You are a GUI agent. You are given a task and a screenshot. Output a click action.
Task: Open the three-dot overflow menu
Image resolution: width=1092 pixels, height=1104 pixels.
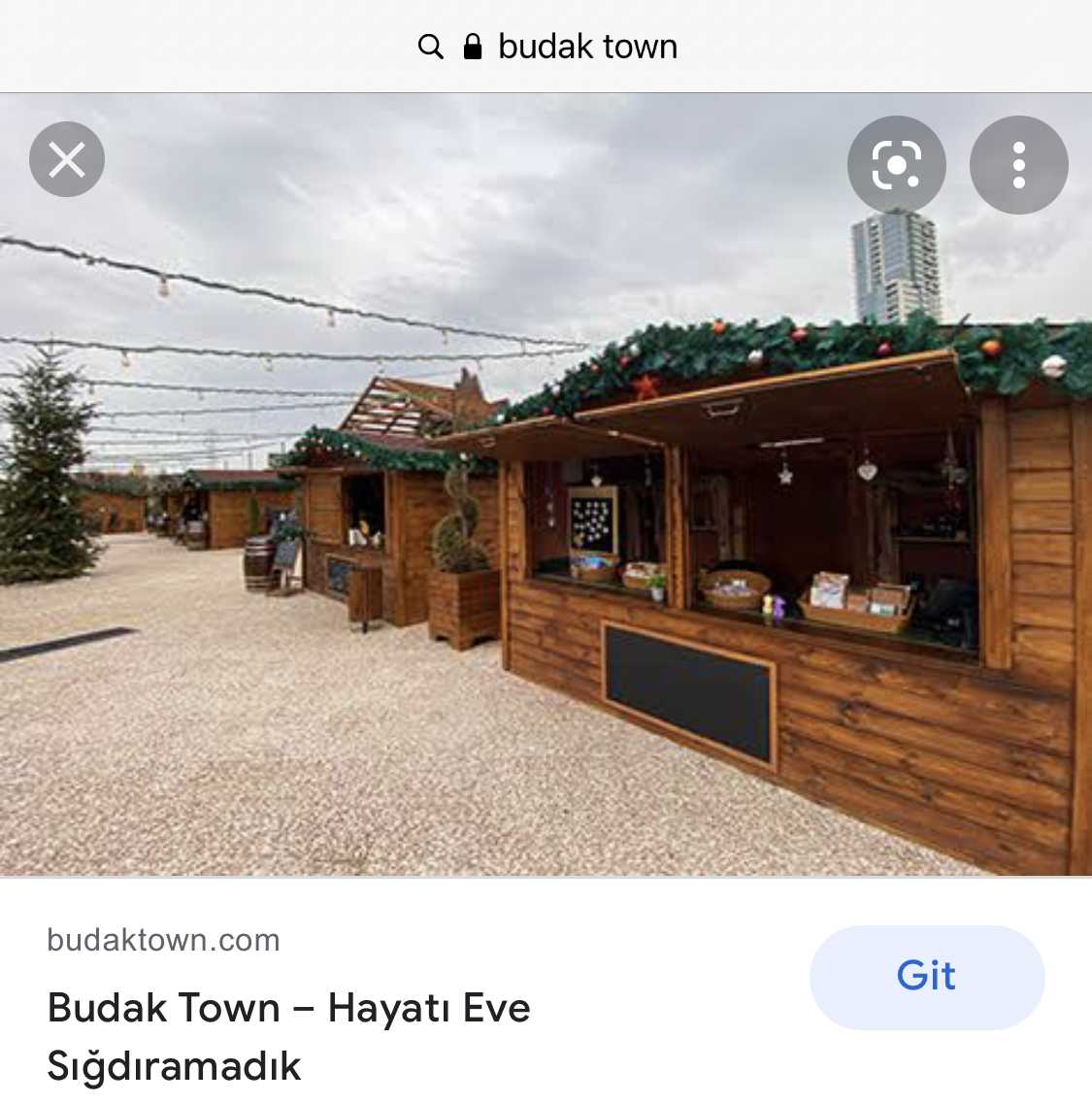click(1018, 165)
